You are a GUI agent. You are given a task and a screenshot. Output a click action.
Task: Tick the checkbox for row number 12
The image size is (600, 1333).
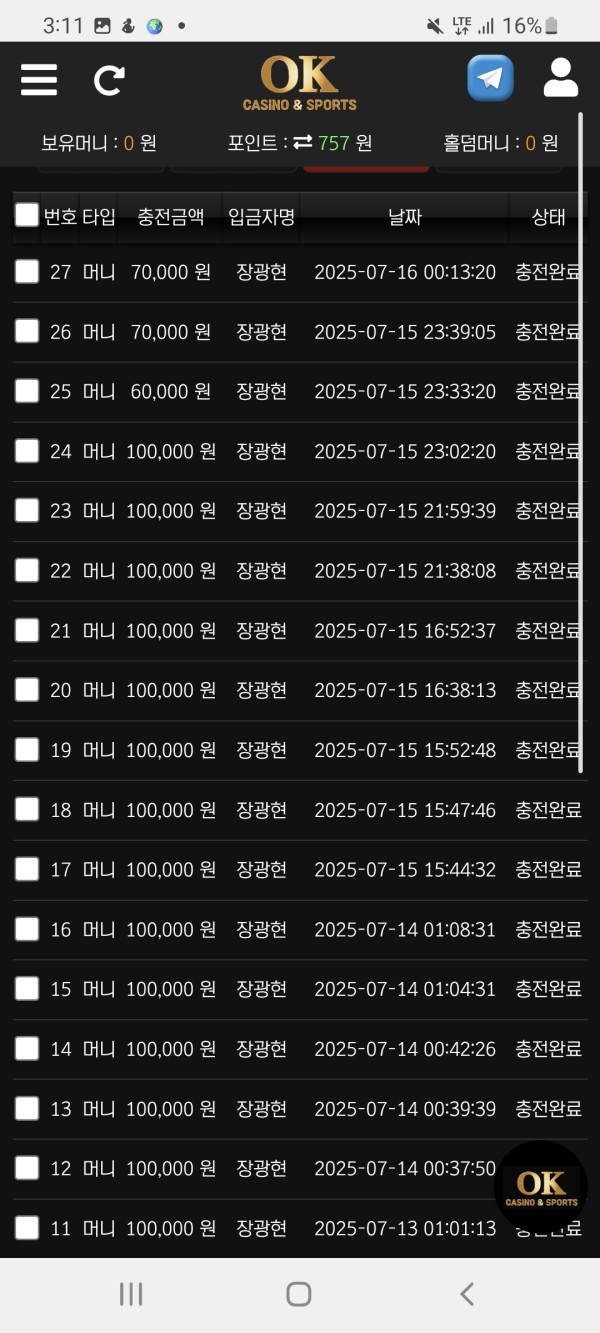(27, 1168)
